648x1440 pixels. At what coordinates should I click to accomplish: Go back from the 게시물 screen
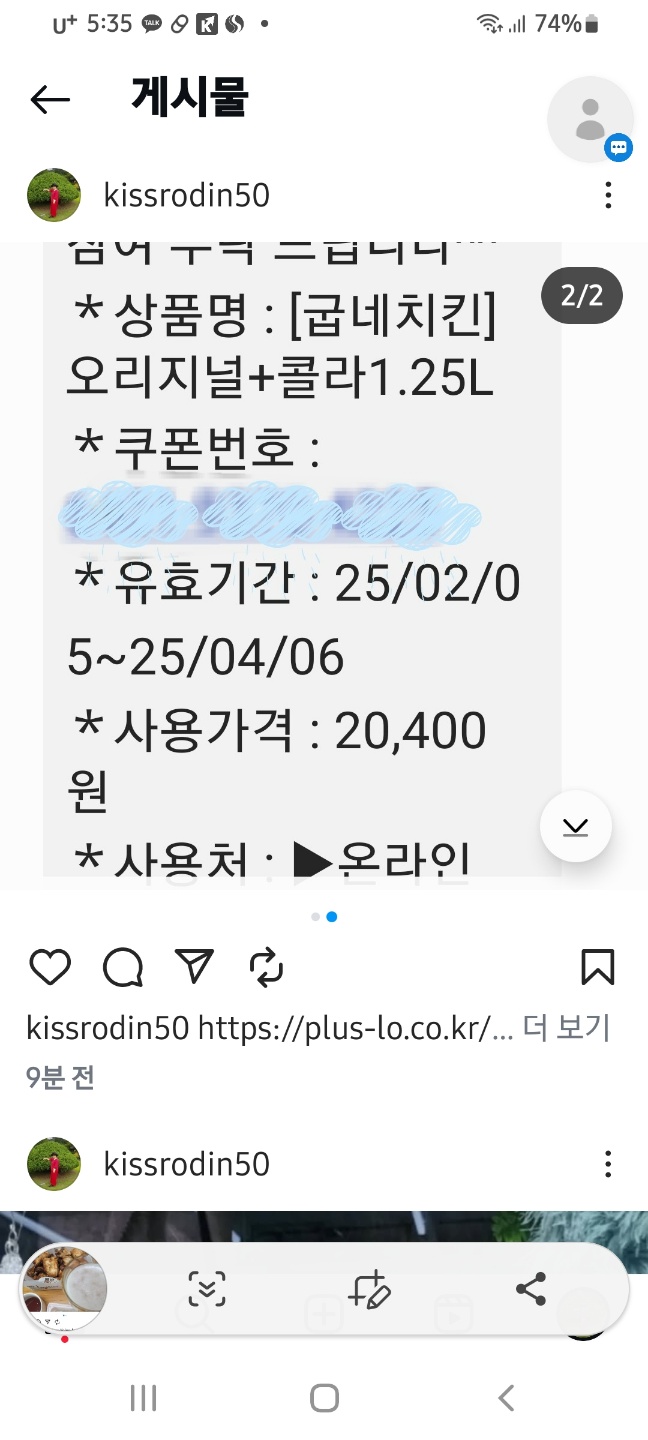(x=50, y=99)
